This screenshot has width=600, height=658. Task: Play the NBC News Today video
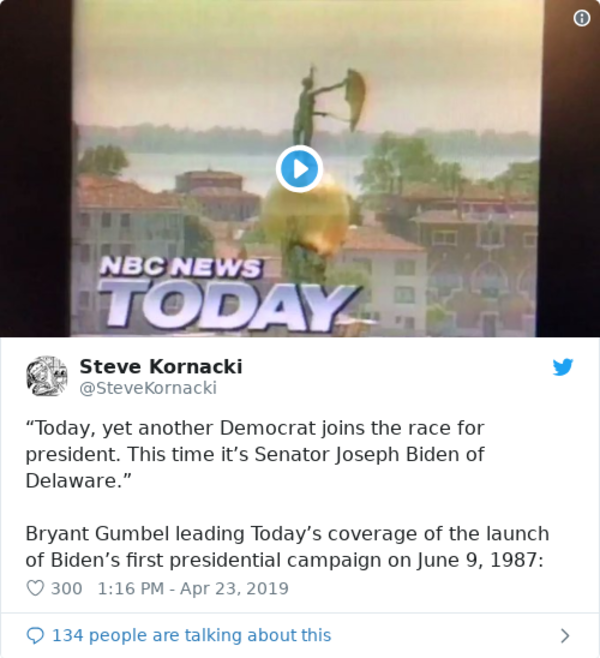tap(299, 168)
